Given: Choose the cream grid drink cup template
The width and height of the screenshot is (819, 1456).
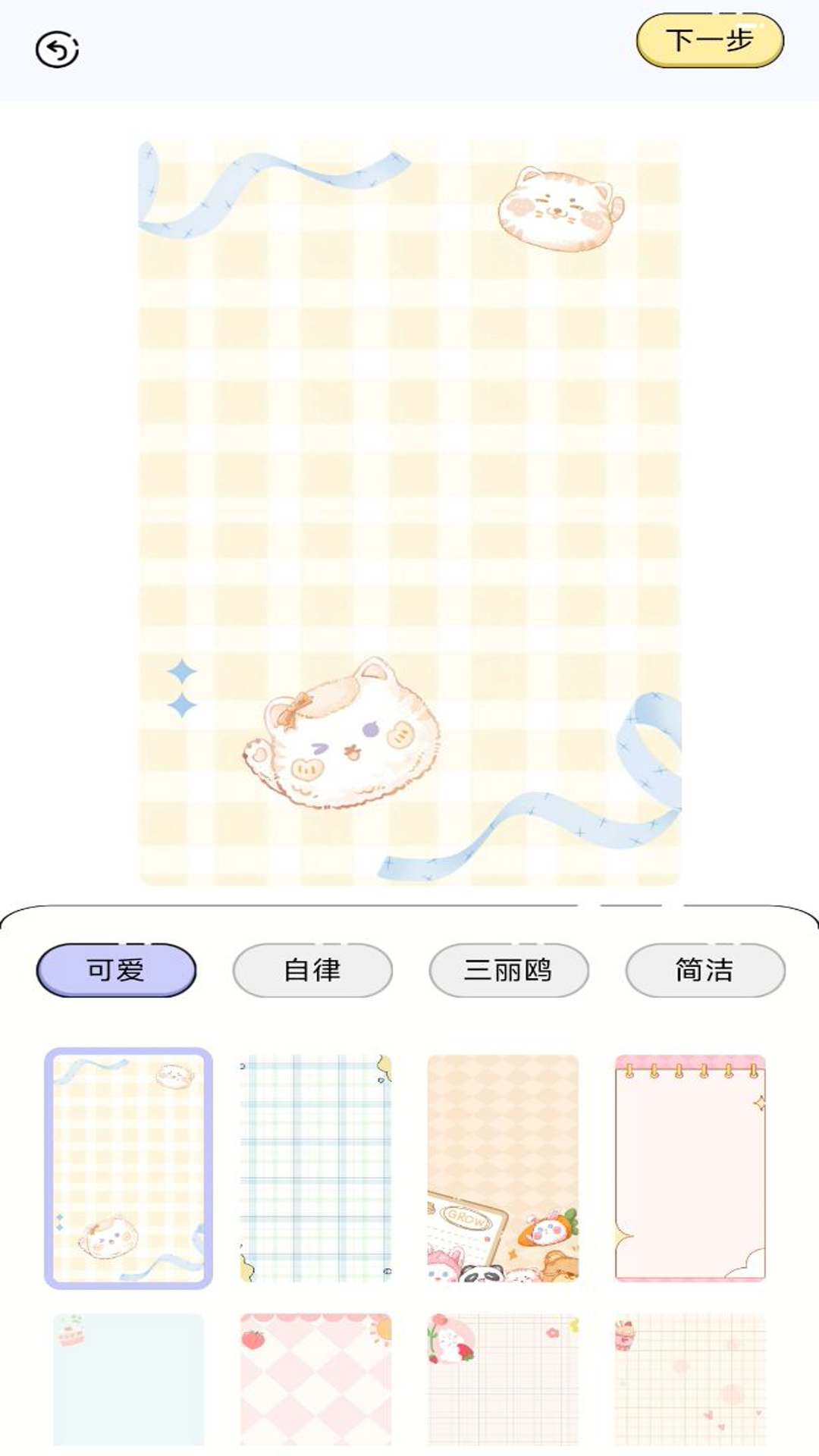Looking at the screenshot, I should [x=690, y=1379].
